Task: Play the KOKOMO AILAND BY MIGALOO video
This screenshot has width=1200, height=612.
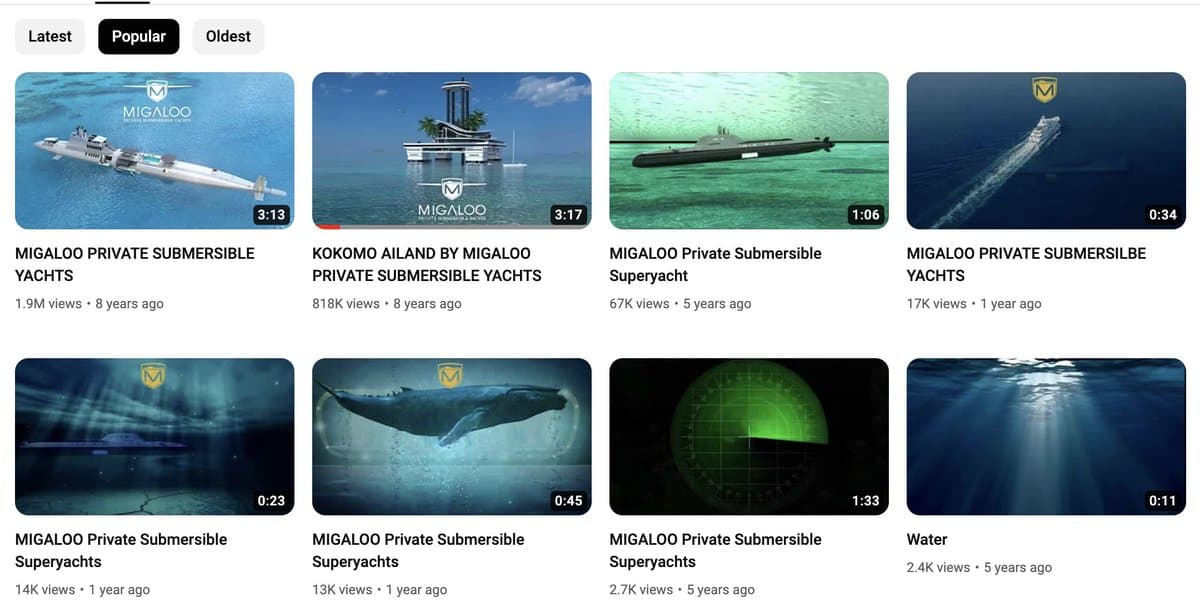Action: pyautogui.click(x=452, y=150)
